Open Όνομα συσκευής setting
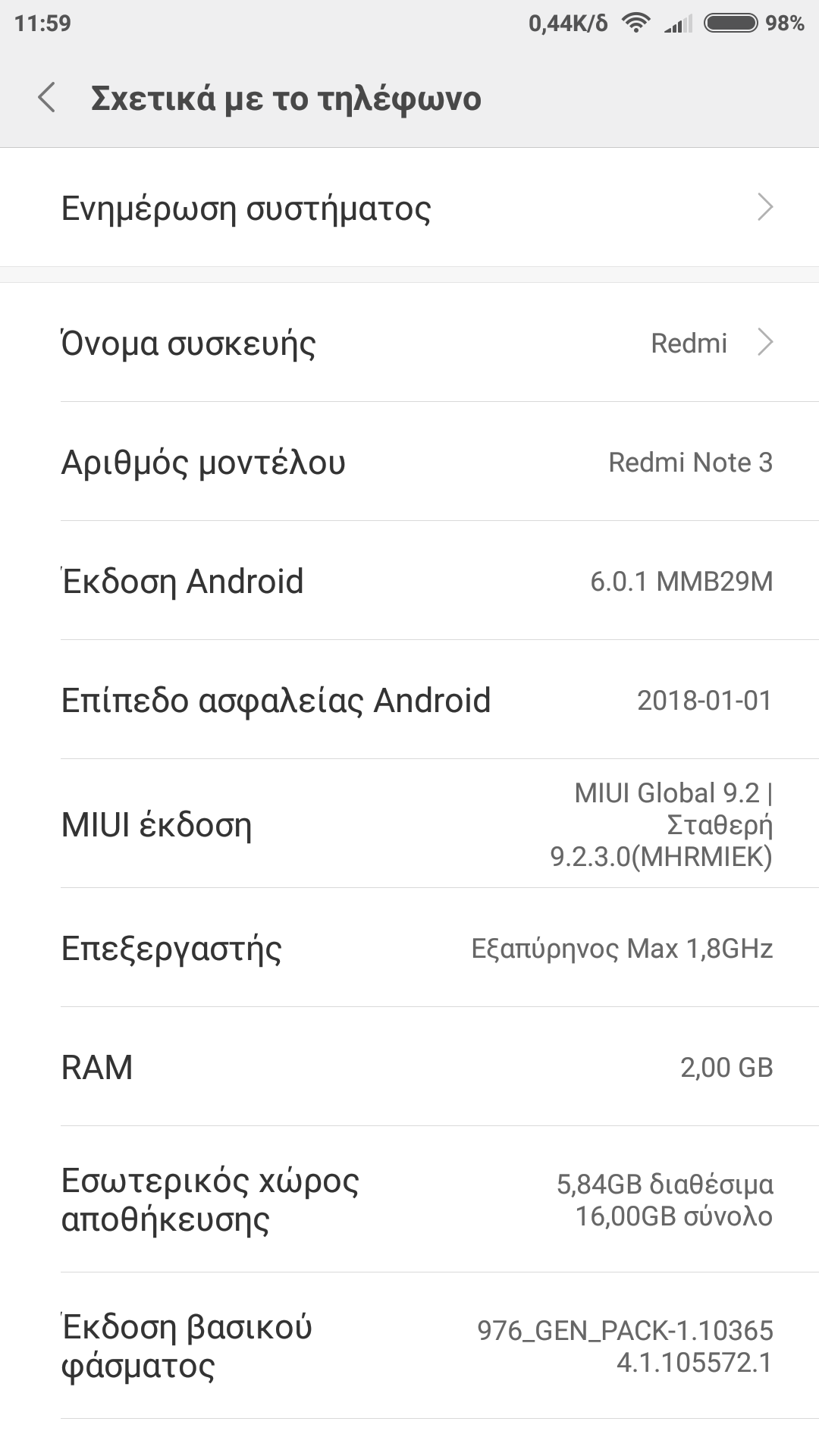The image size is (819, 1456). pyautogui.click(x=409, y=343)
